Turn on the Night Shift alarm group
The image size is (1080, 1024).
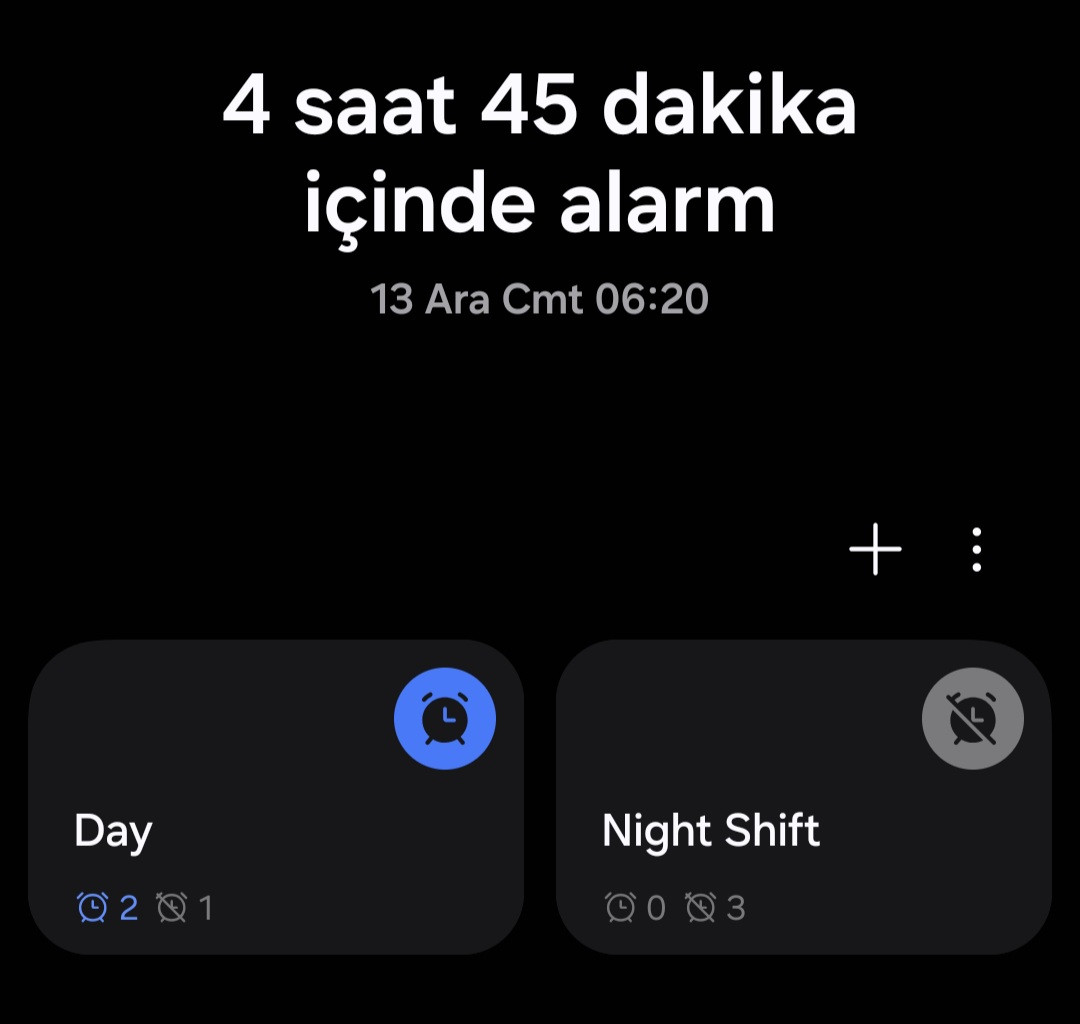coord(972,719)
